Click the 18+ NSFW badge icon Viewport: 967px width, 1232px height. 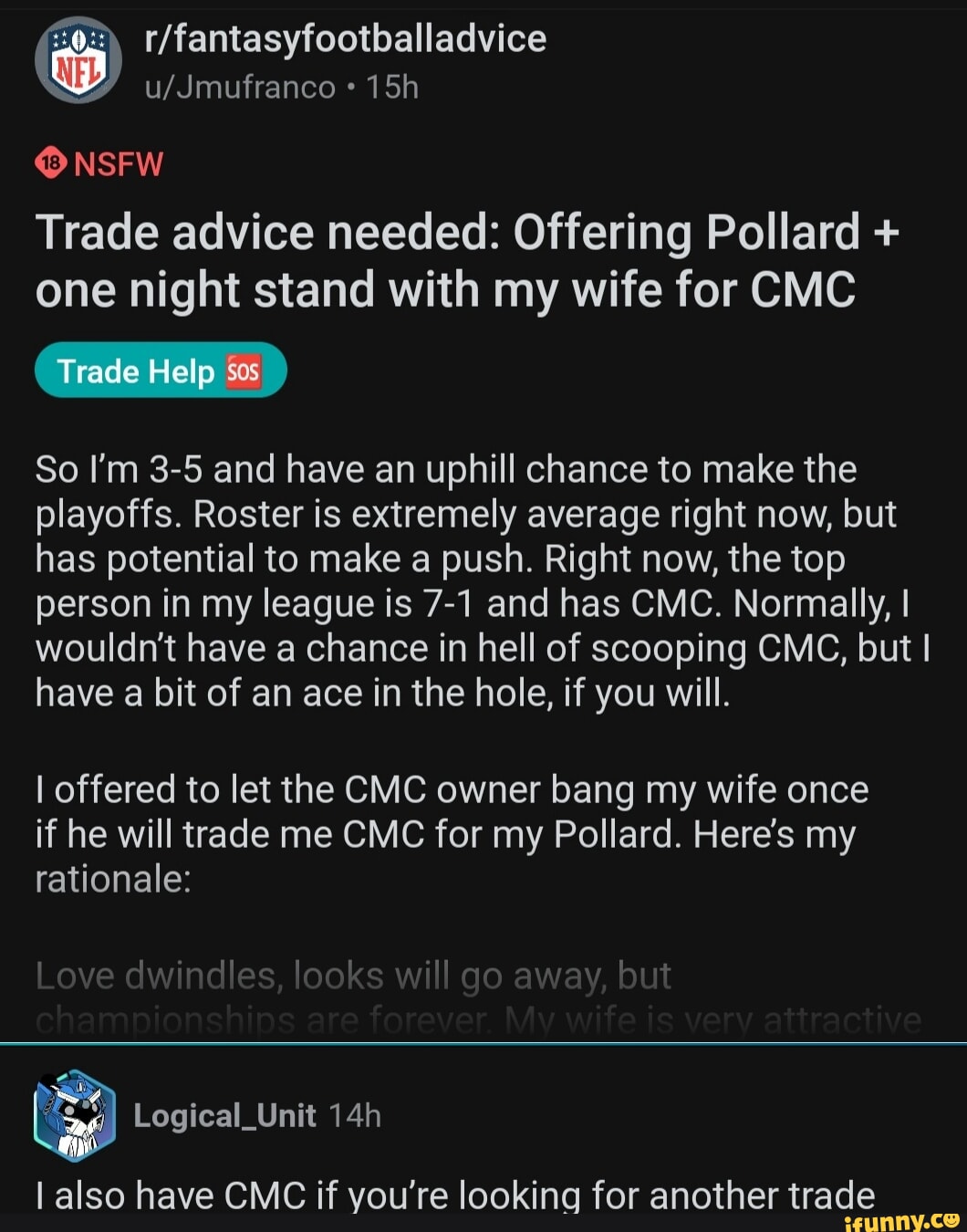[50, 164]
